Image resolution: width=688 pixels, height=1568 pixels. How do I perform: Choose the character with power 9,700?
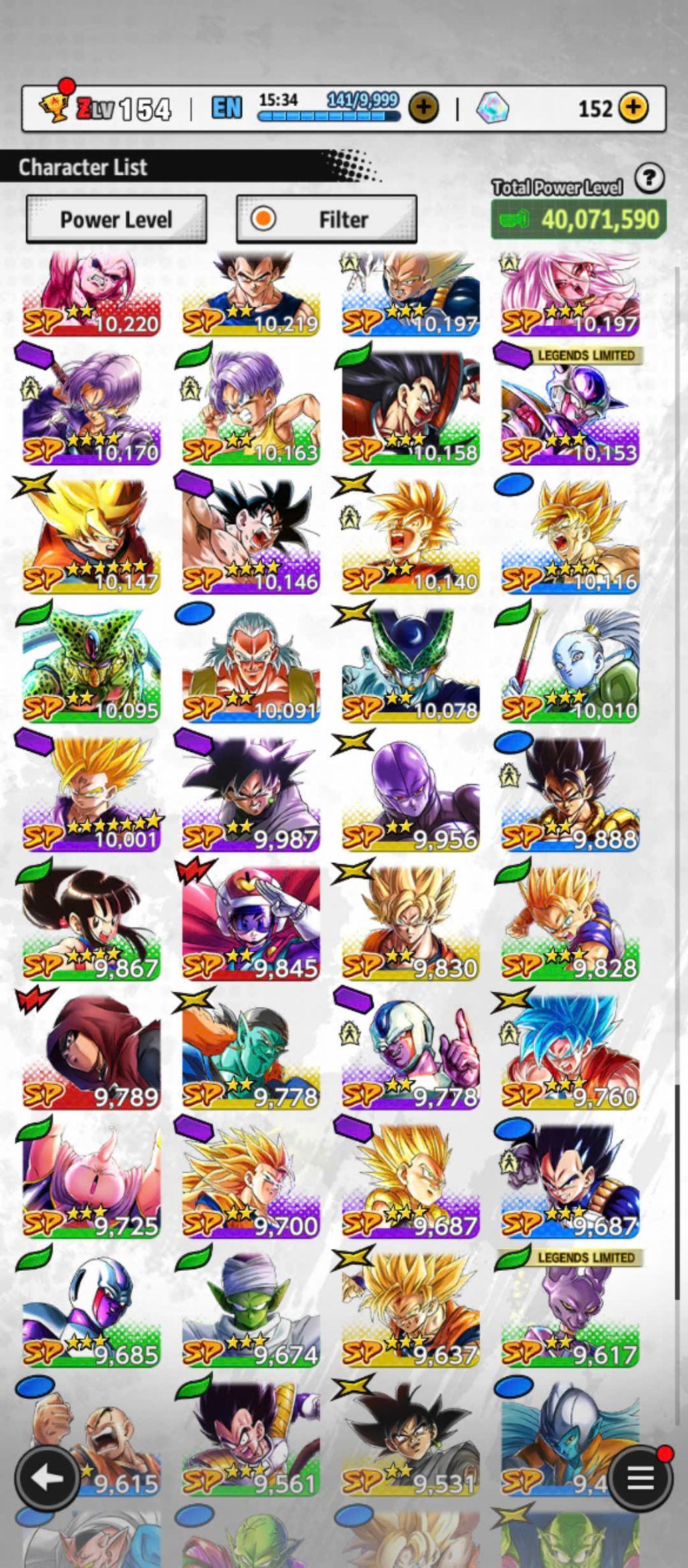click(x=251, y=1180)
